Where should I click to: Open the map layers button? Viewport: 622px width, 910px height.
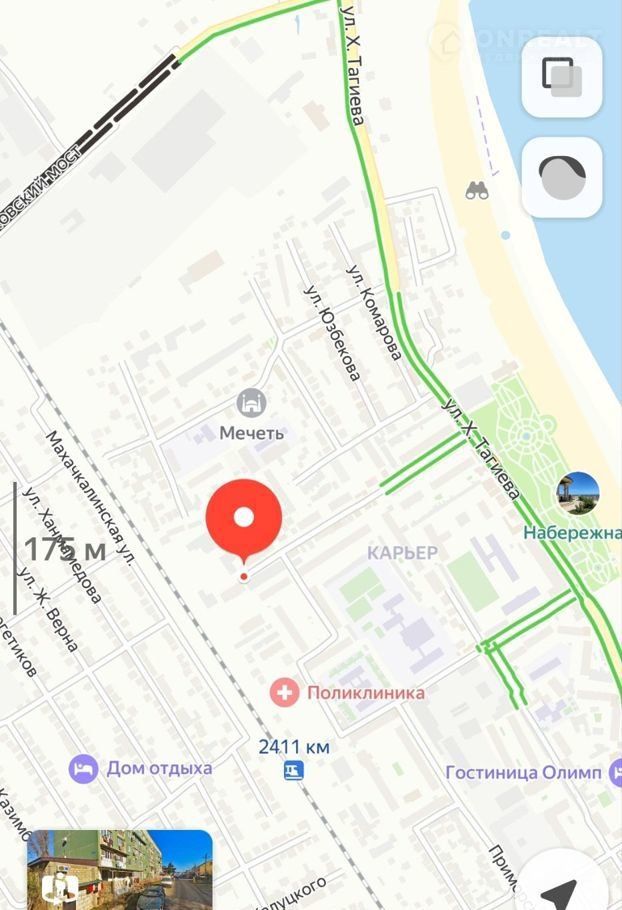(561, 77)
